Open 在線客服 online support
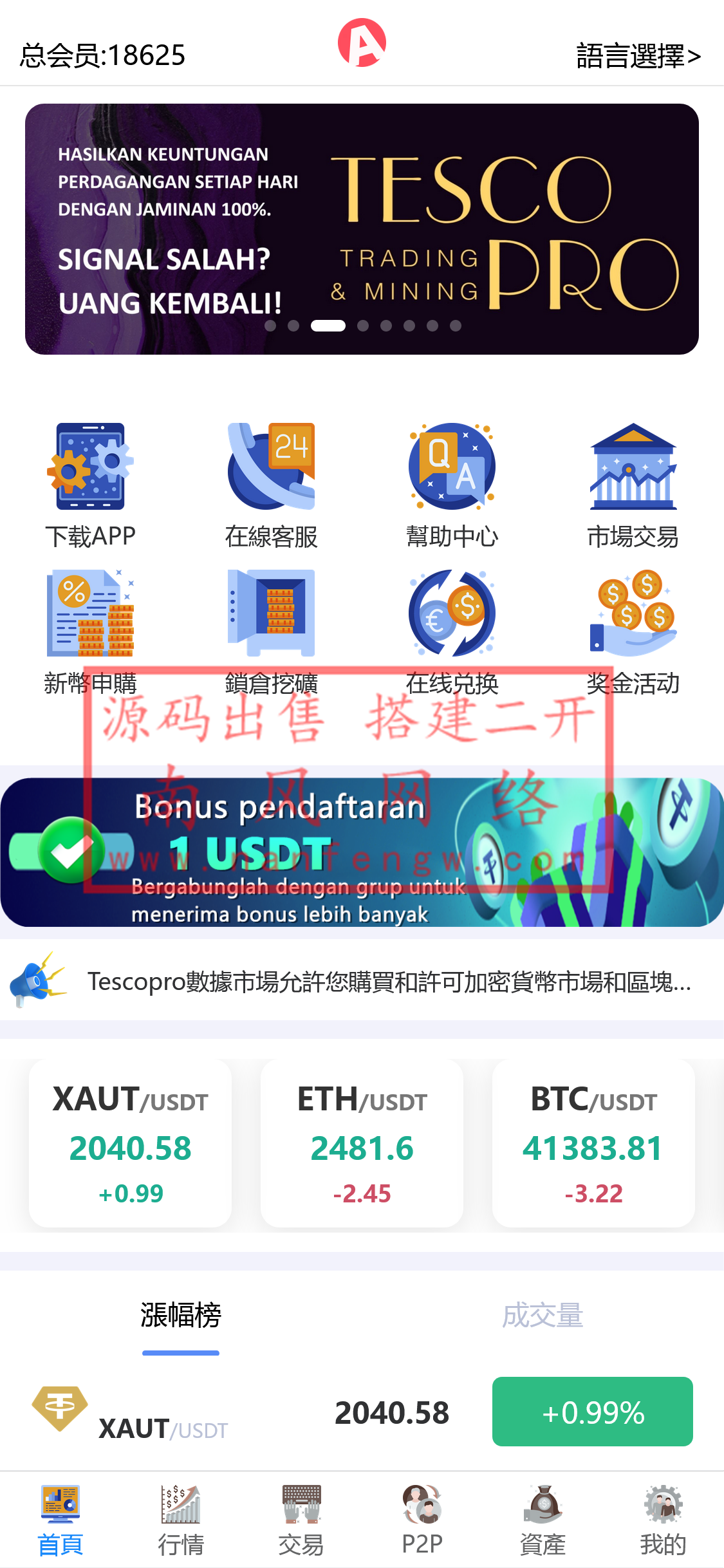 click(x=271, y=486)
